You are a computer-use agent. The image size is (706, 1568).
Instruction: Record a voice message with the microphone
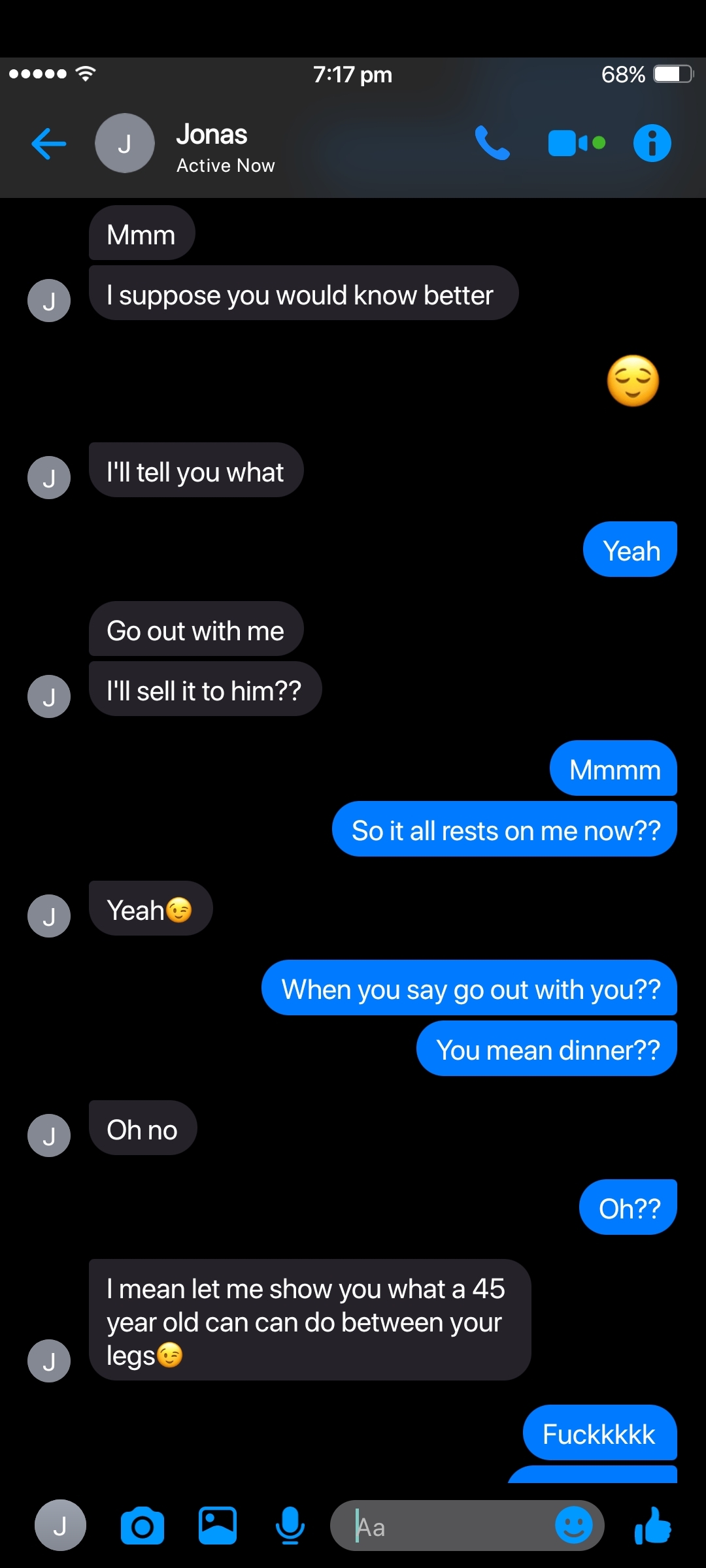coord(290,1526)
